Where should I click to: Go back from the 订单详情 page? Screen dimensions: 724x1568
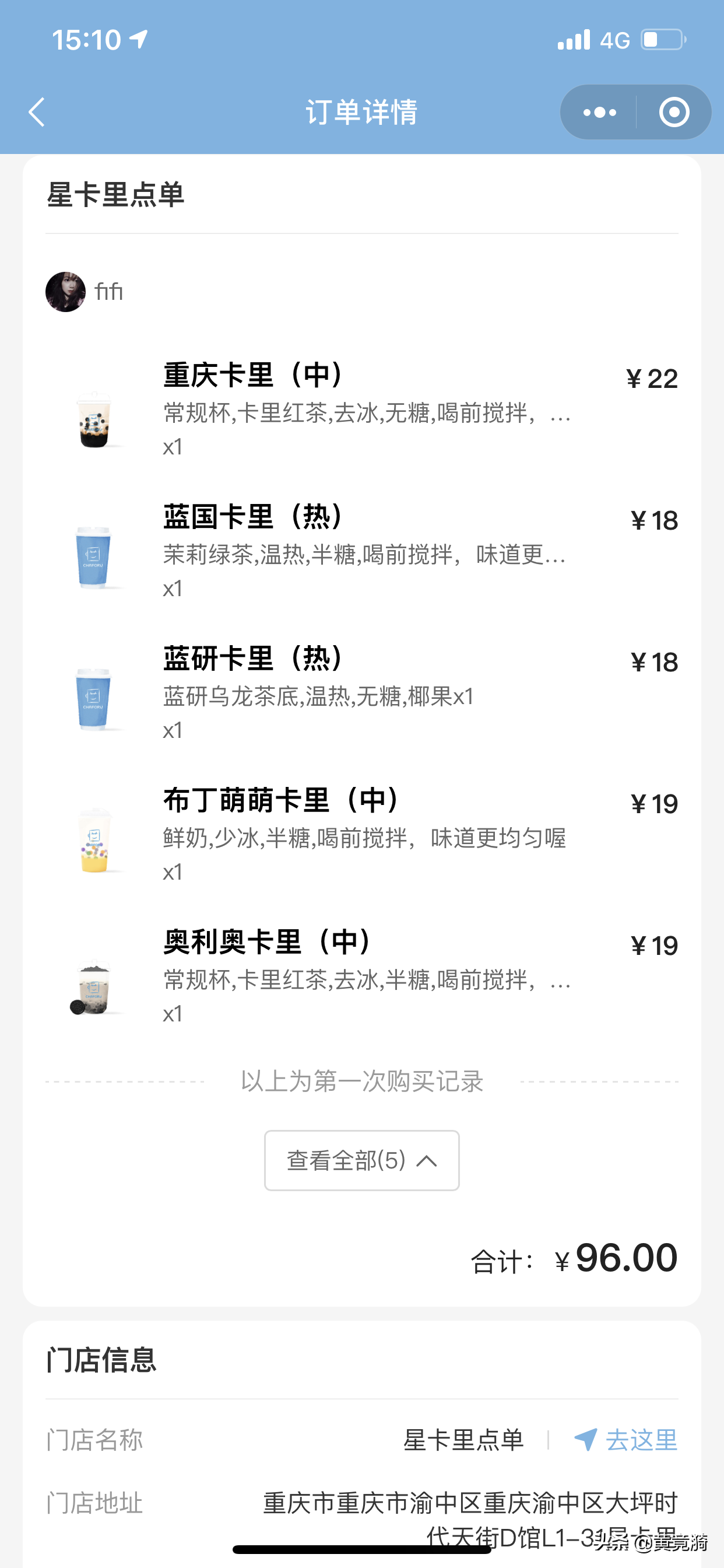coord(37,113)
